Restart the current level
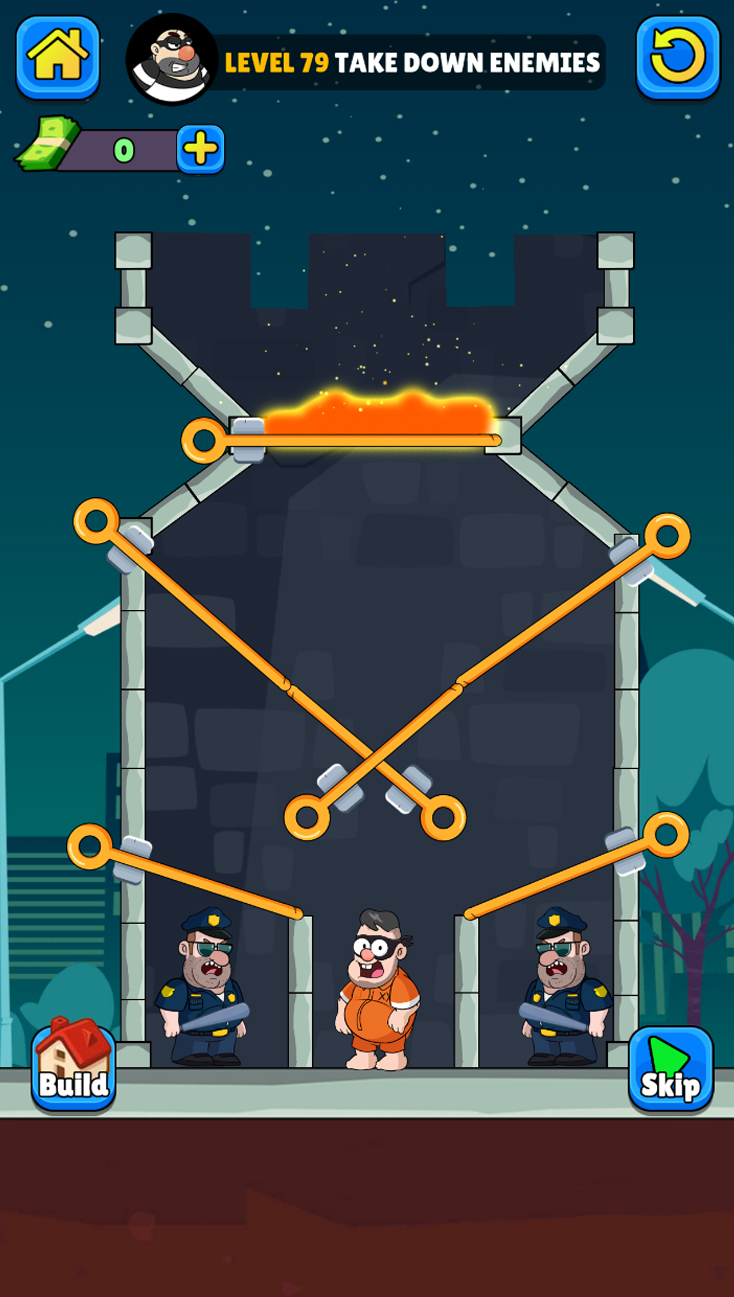 [677, 56]
